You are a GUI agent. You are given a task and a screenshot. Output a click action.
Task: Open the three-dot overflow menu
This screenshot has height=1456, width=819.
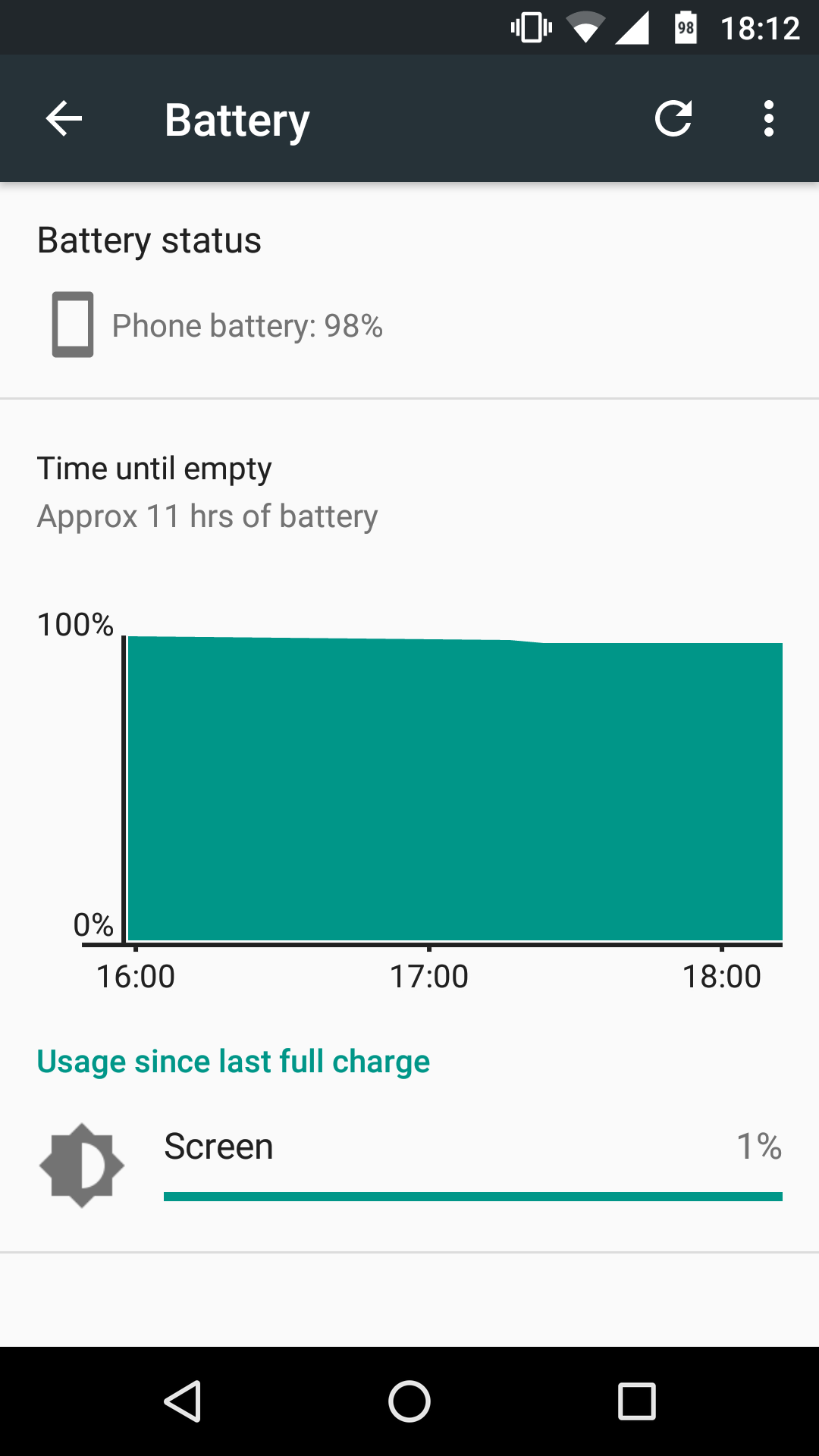tap(768, 119)
